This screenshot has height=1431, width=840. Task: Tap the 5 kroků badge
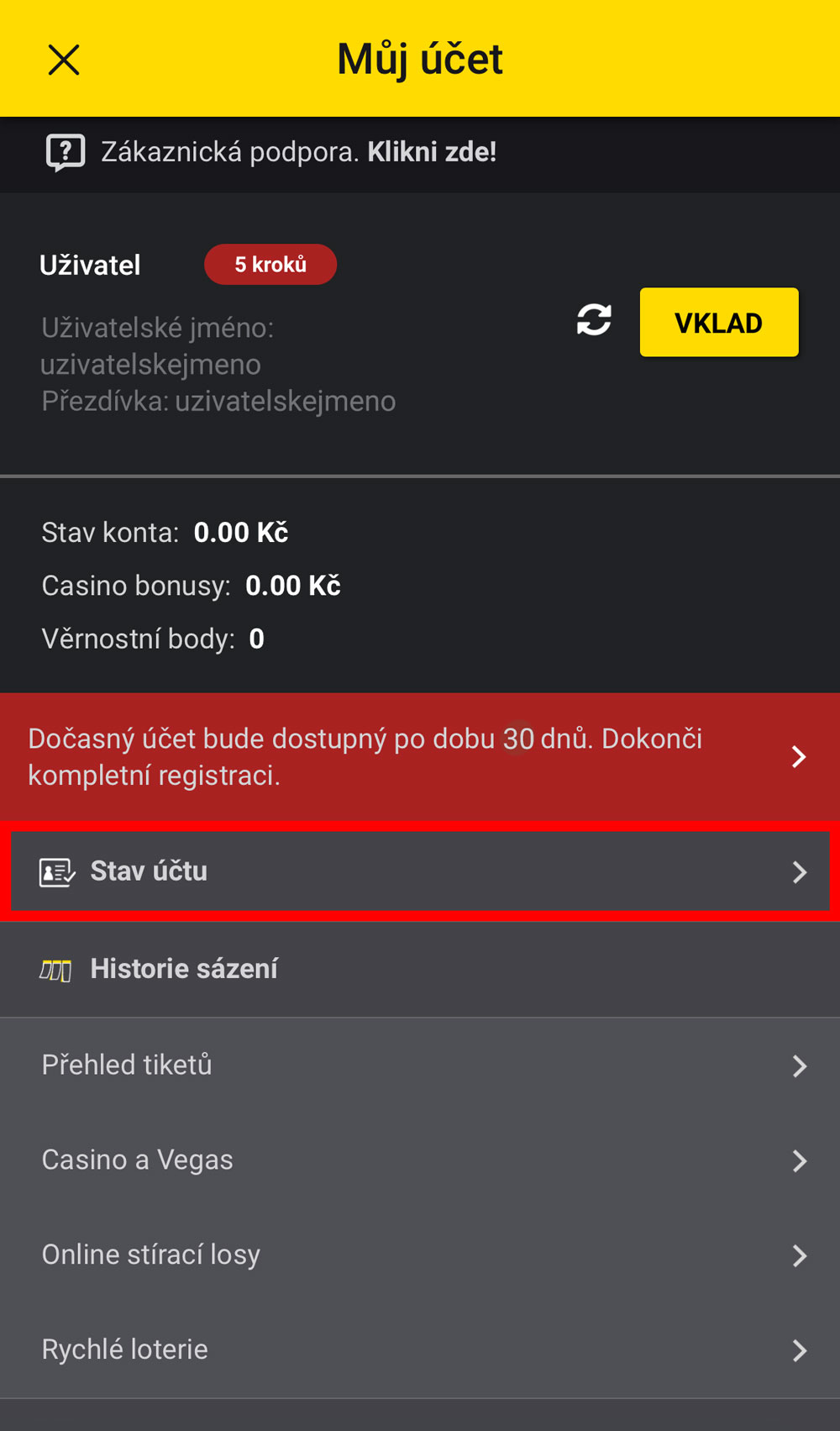[270, 265]
